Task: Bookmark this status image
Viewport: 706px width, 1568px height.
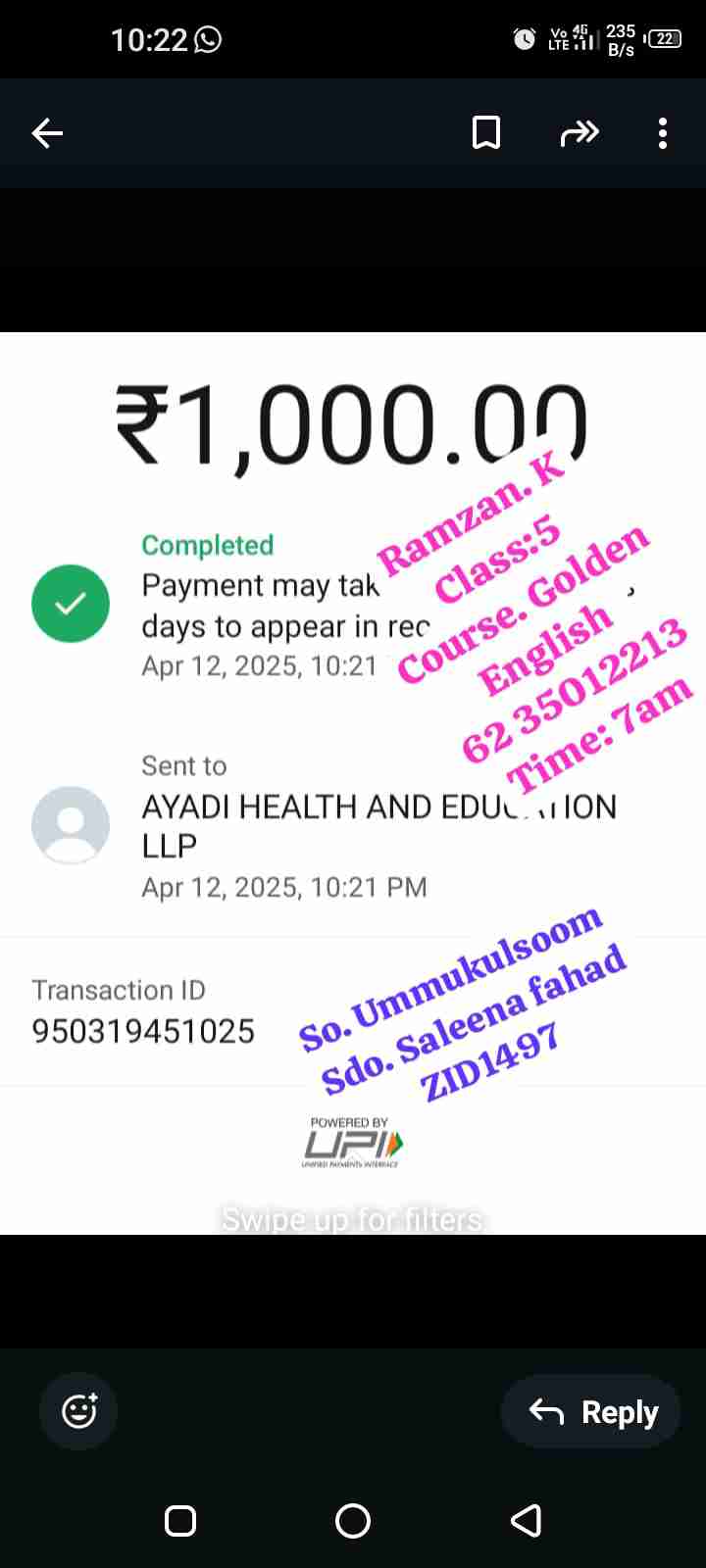Action: tap(486, 133)
